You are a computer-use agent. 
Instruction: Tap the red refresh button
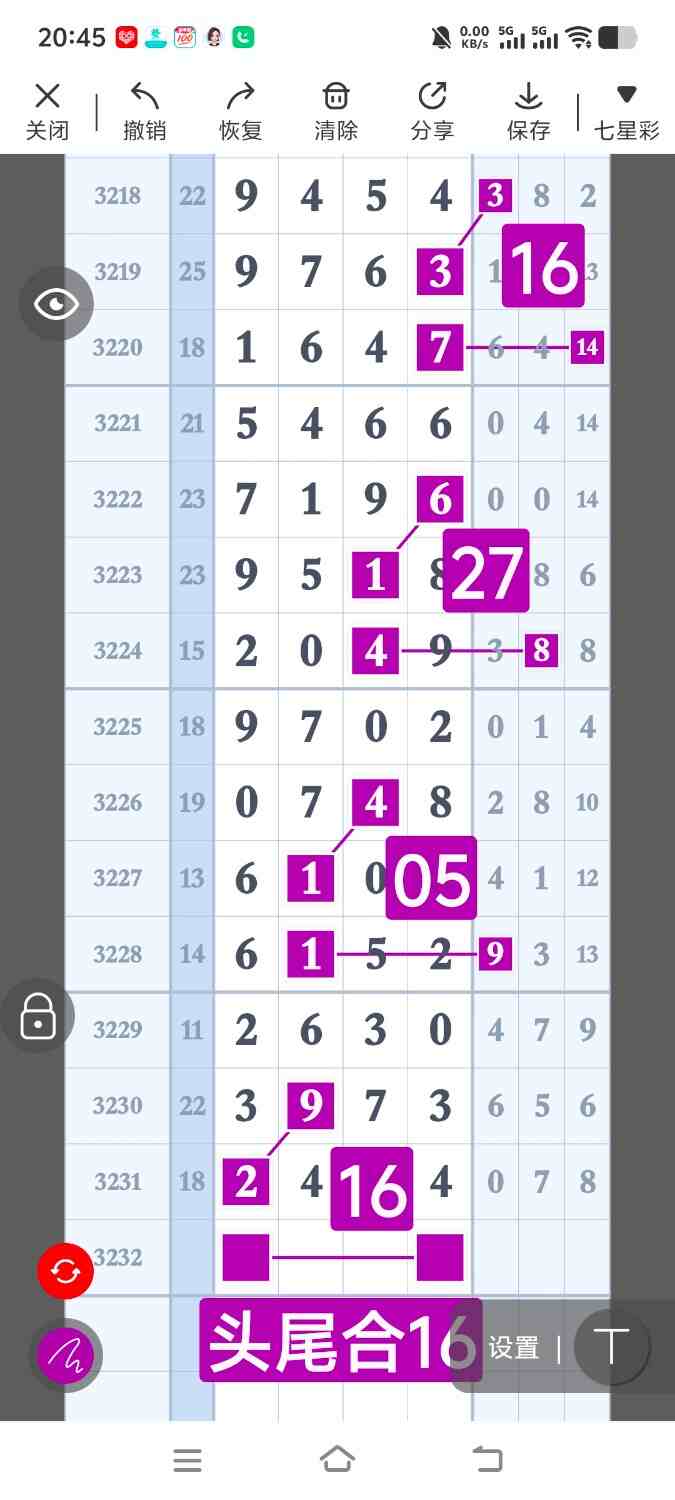tap(65, 1271)
